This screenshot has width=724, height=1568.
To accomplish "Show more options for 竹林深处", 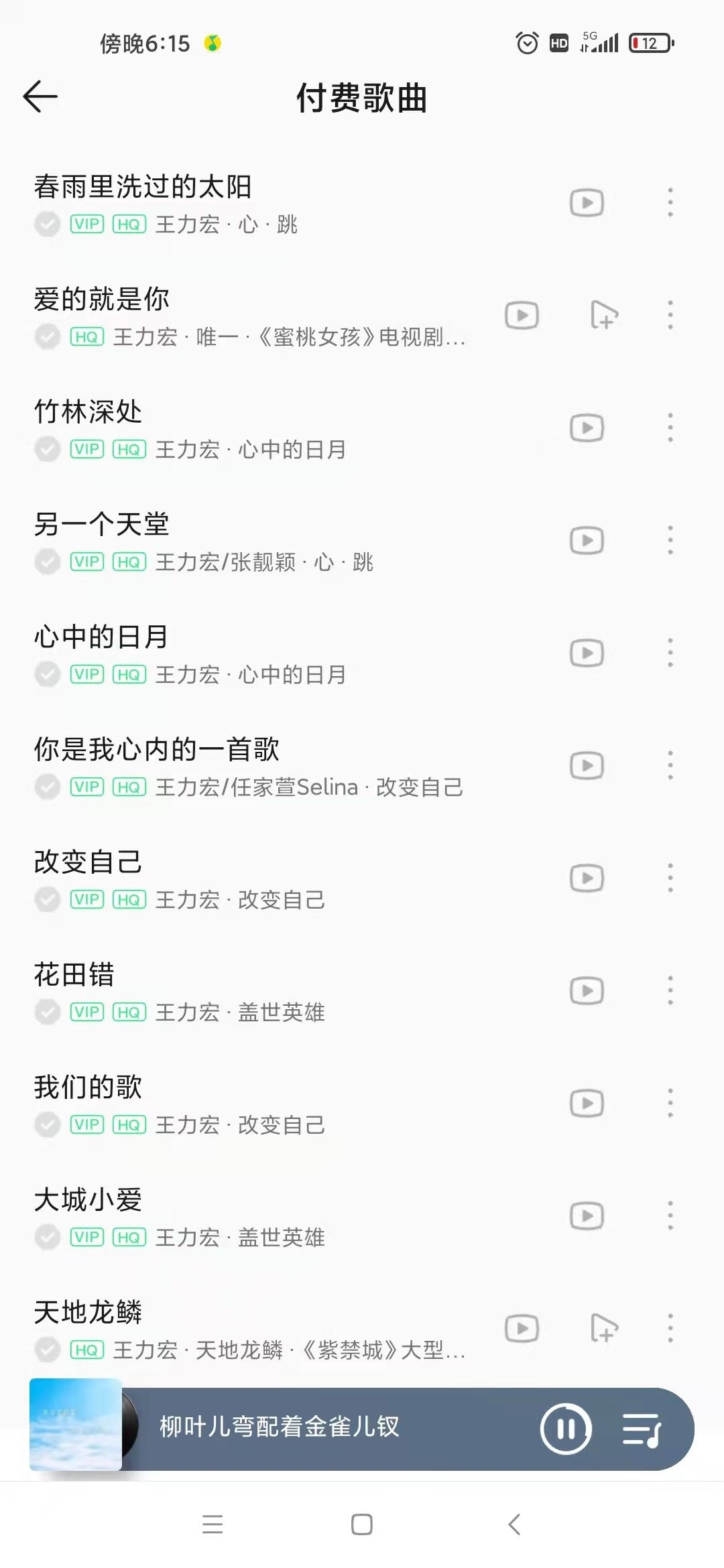I will tap(670, 428).
